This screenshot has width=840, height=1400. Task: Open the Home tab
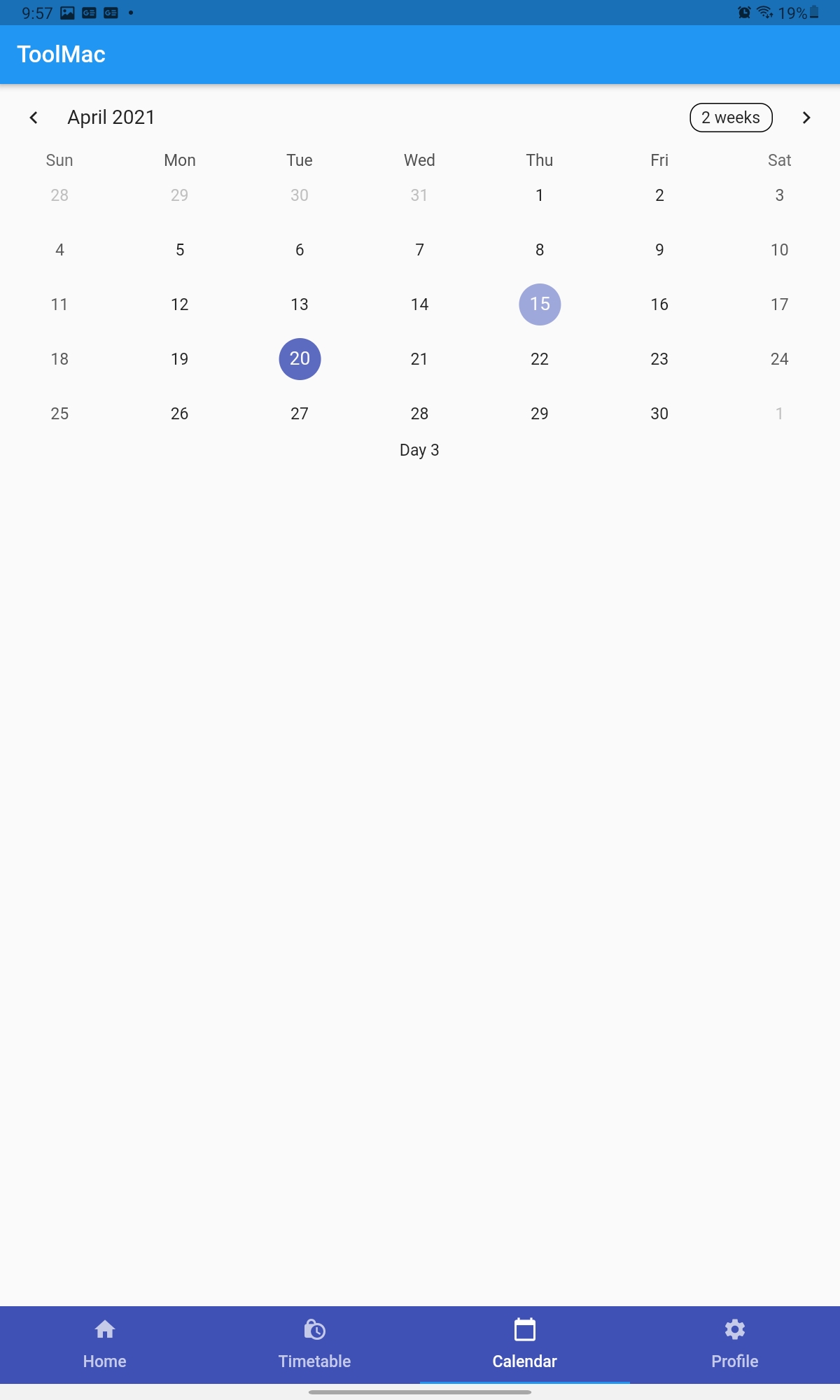pos(105,1345)
